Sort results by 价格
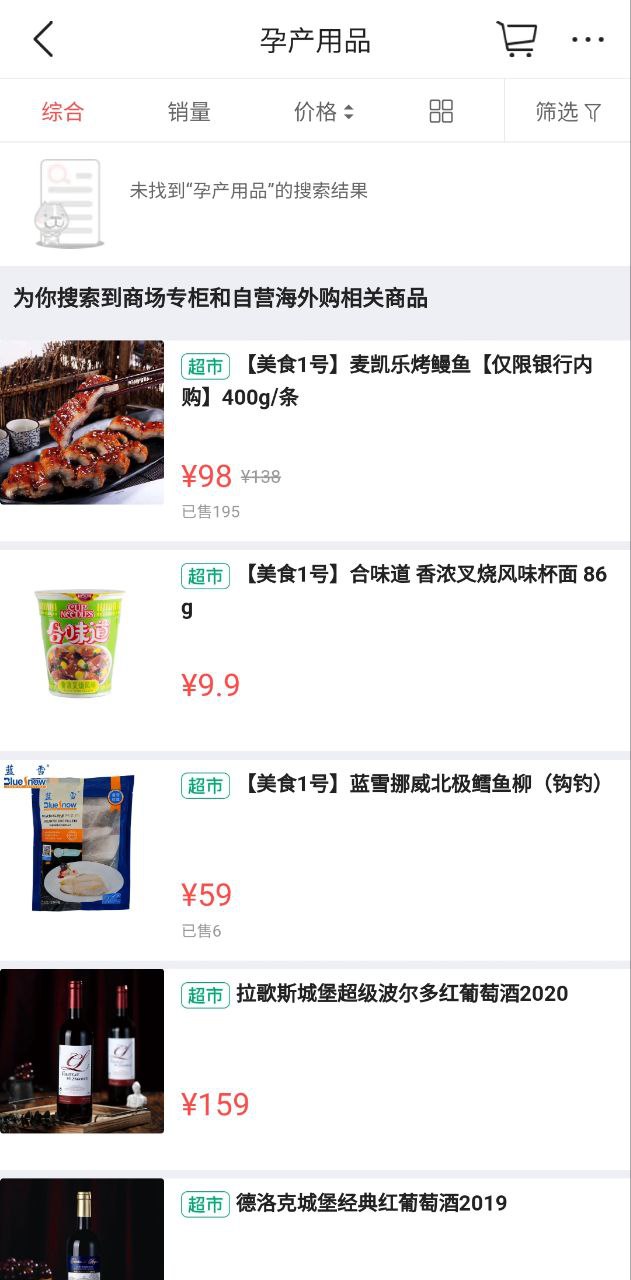631x1280 pixels. pos(324,112)
